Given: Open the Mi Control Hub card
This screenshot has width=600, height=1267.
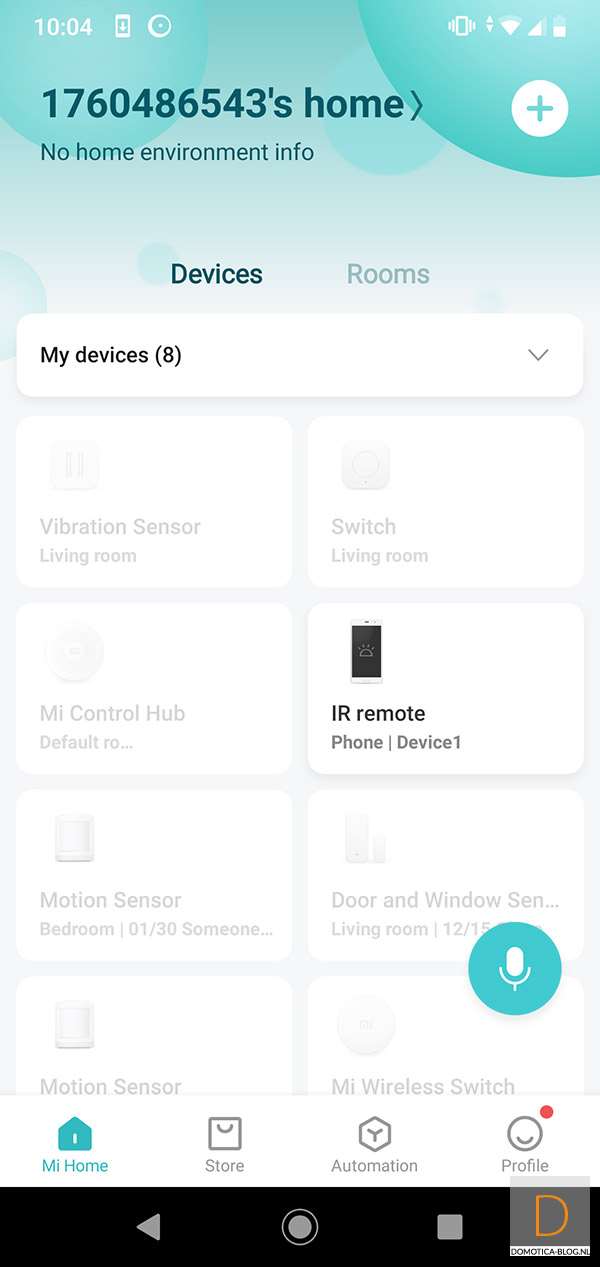Looking at the screenshot, I should (x=154, y=688).
